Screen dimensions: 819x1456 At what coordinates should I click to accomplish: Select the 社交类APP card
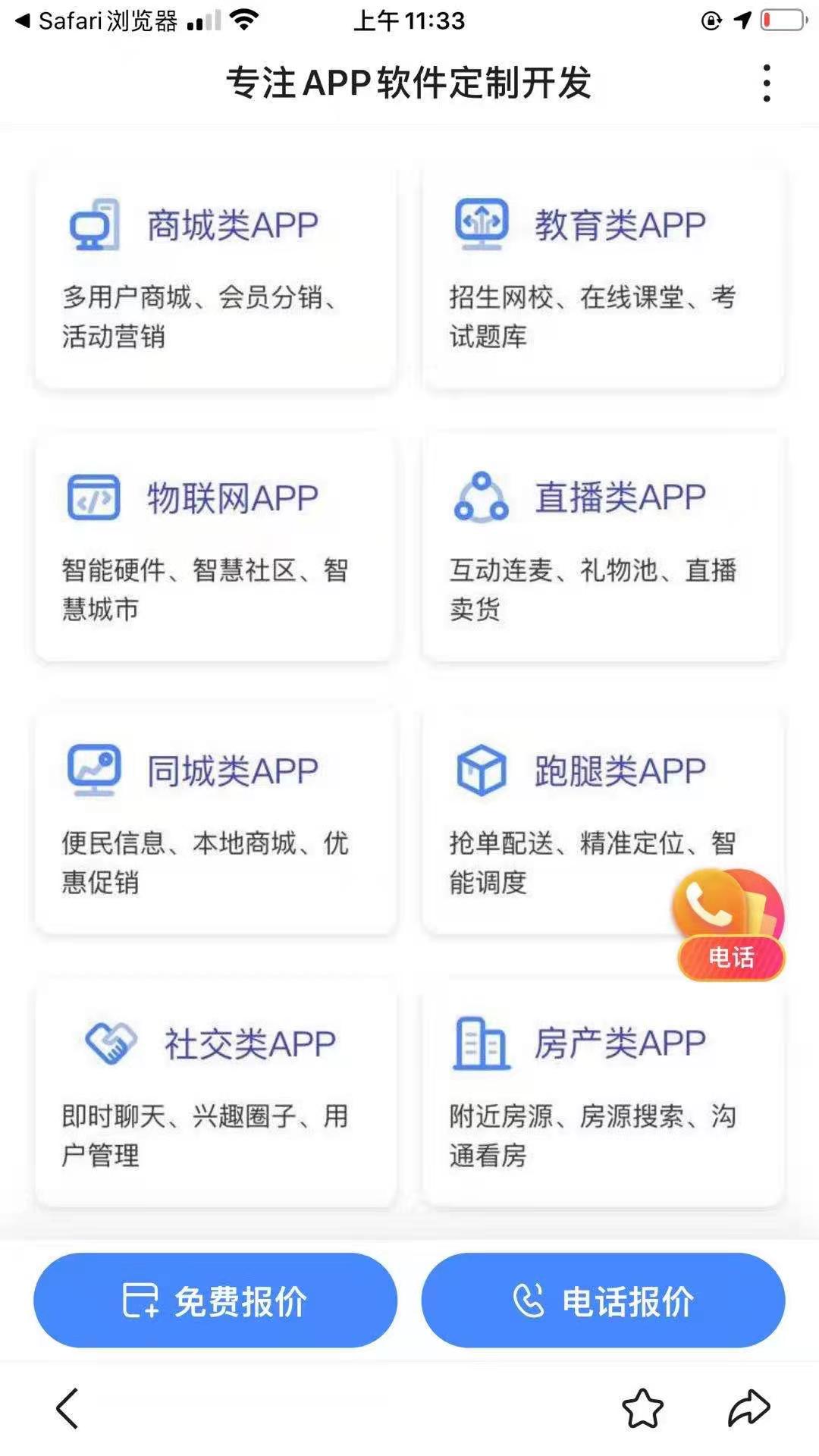tap(216, 1094)
